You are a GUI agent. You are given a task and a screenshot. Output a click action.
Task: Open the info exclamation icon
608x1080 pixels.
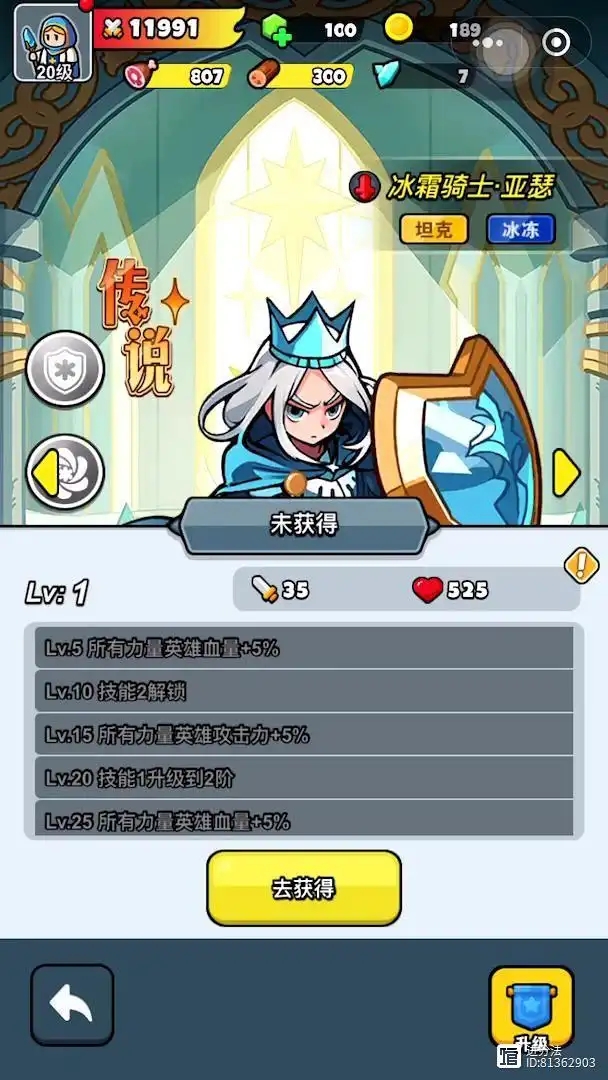point(581,566)
